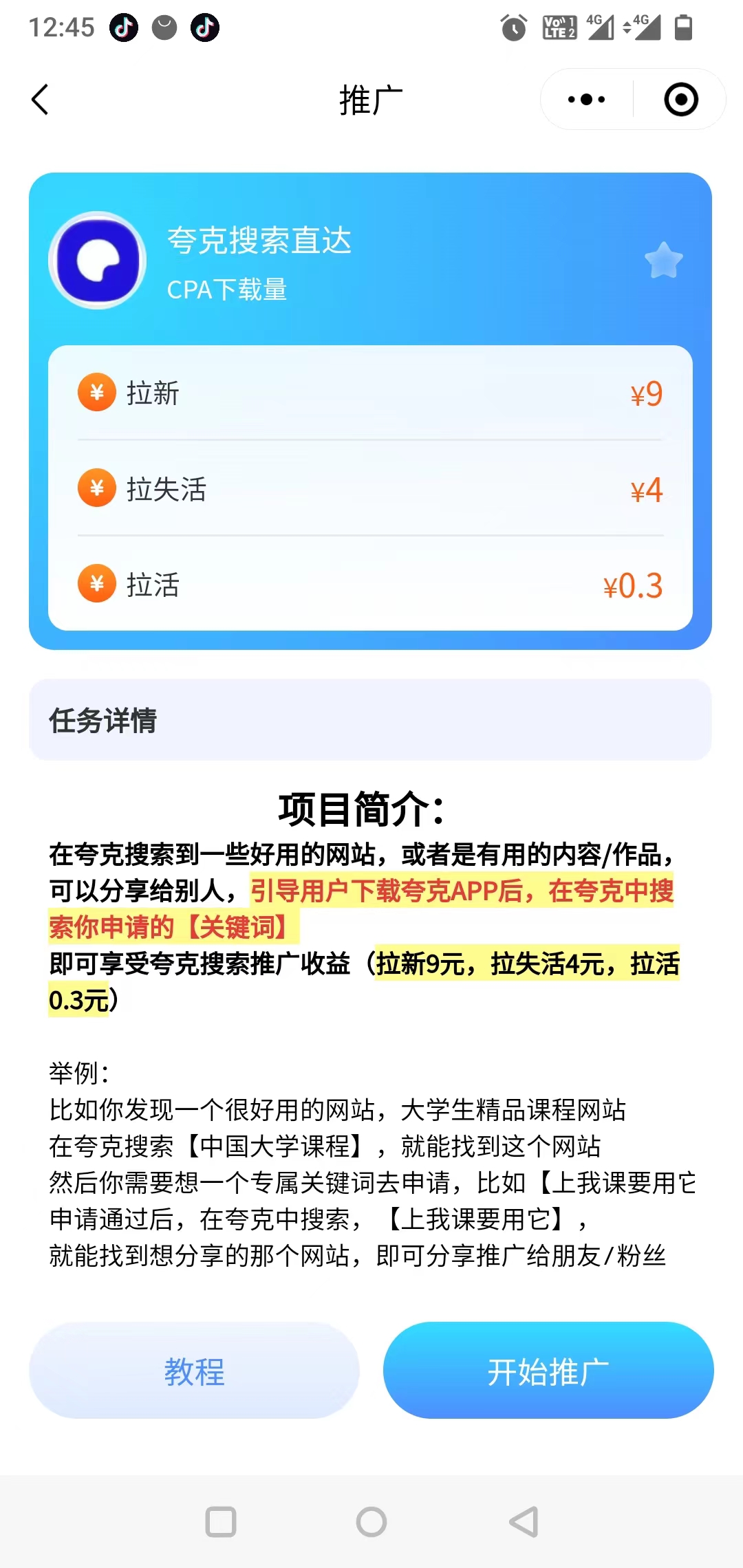
Task: Favorite 夸克搜索直达 with the star icon
Action: 663,261
